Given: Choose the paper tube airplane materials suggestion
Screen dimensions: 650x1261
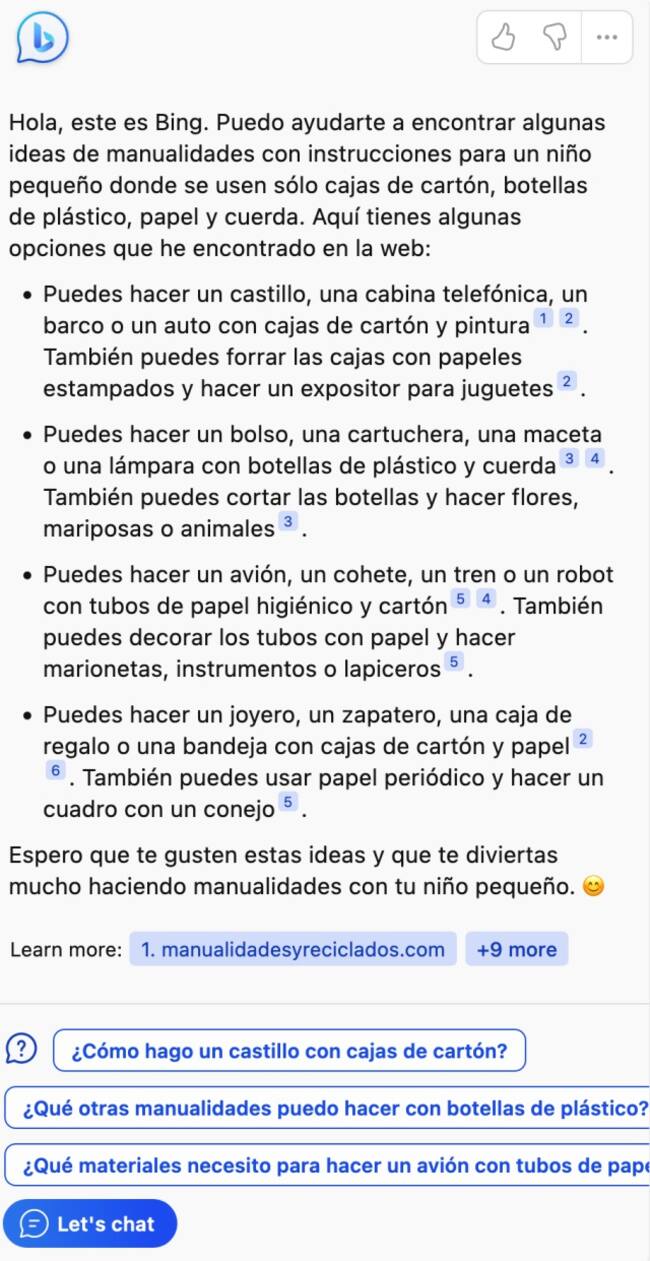Looking at the screenshot, I should coord(330,1165).
